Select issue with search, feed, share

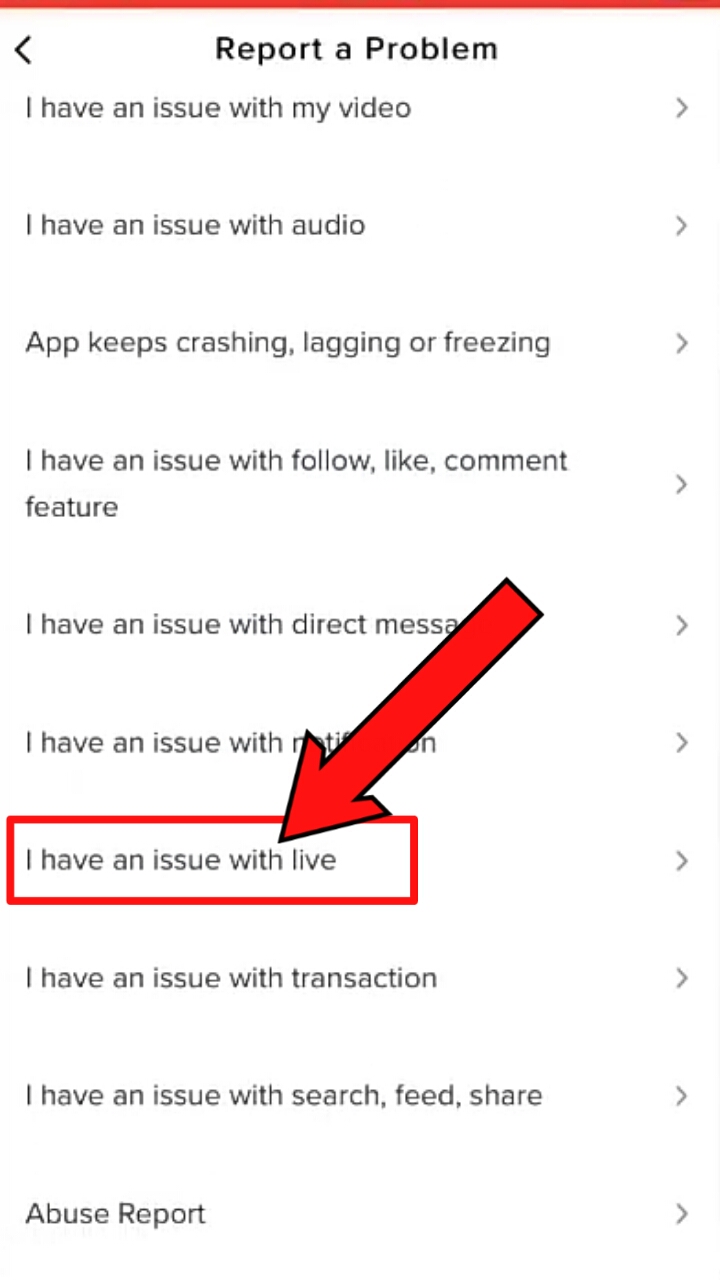283,1096
